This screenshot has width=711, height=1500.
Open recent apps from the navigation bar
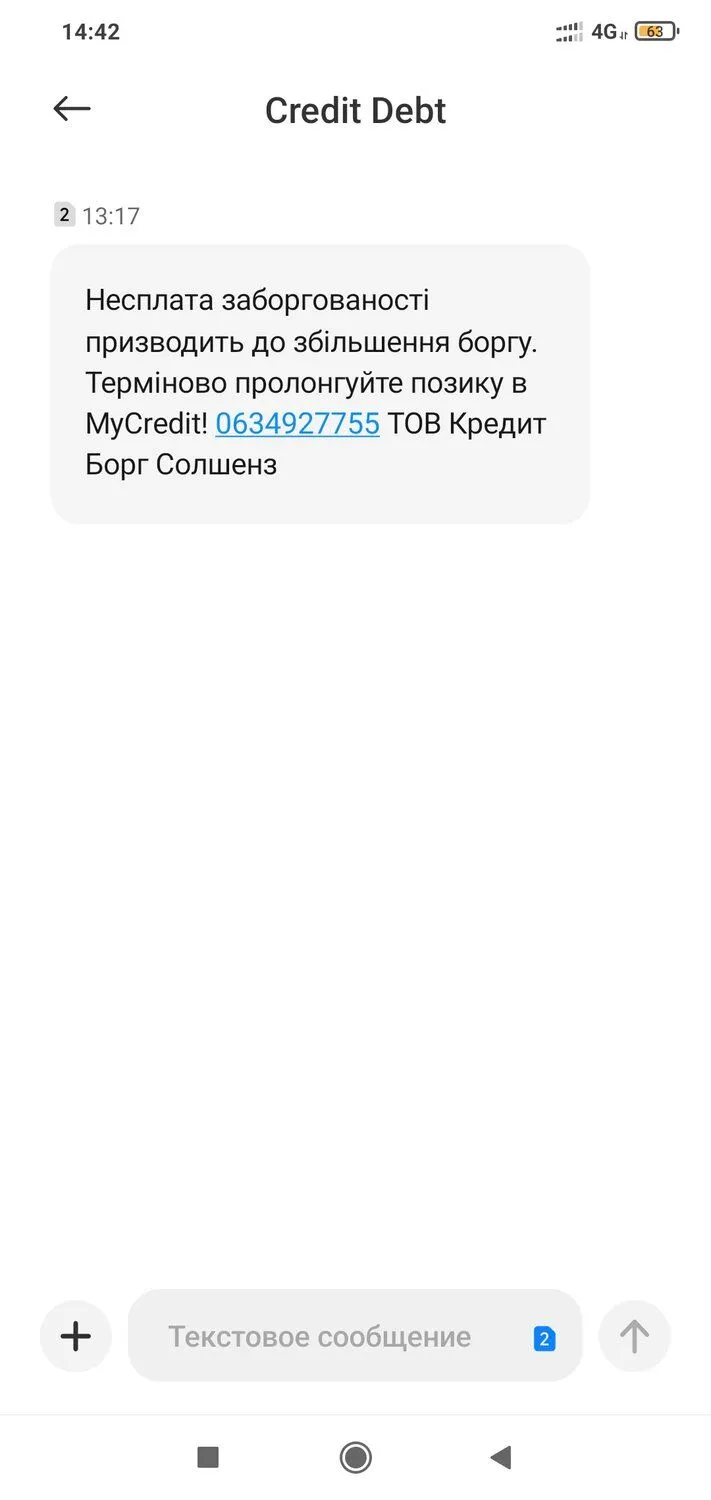click(x=208, y=1457)
